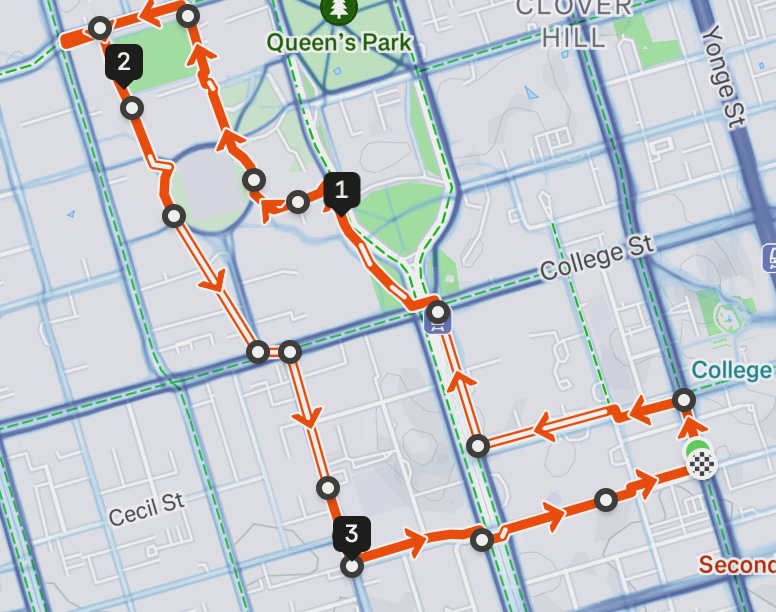Tap the transit station icon on College St
Viewport: 776px width, 612px height.
click(x=436, y=319)
